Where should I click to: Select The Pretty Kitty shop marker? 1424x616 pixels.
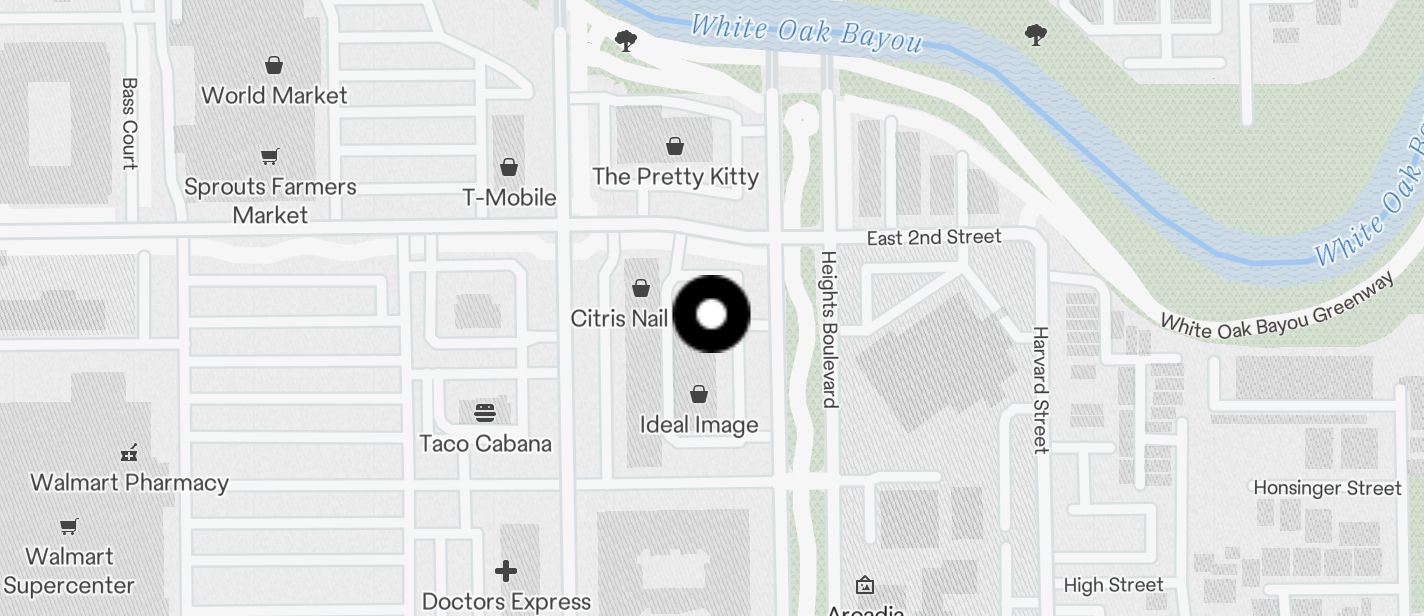(675, 147)
